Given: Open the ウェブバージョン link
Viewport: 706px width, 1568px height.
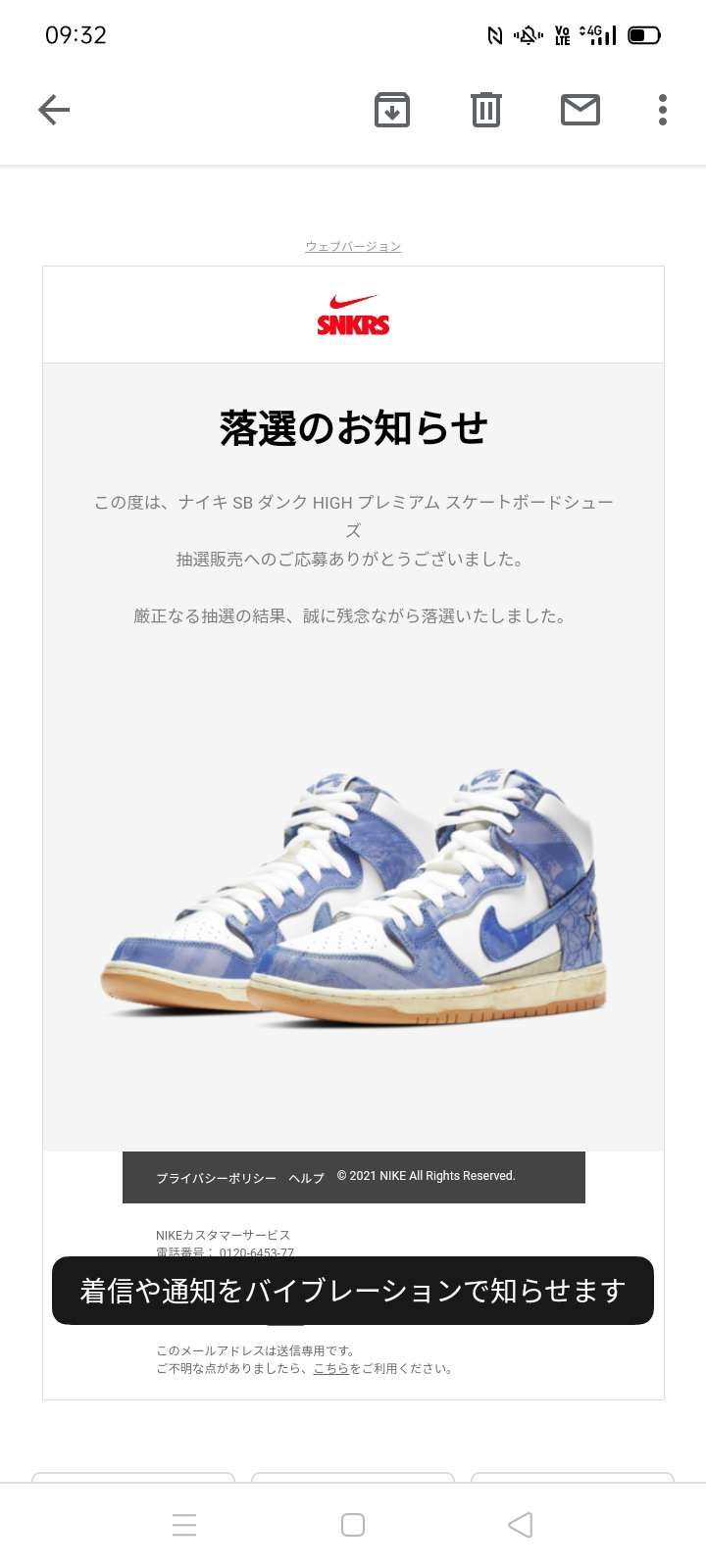Looking at the screenshot, I should [354, 246].
